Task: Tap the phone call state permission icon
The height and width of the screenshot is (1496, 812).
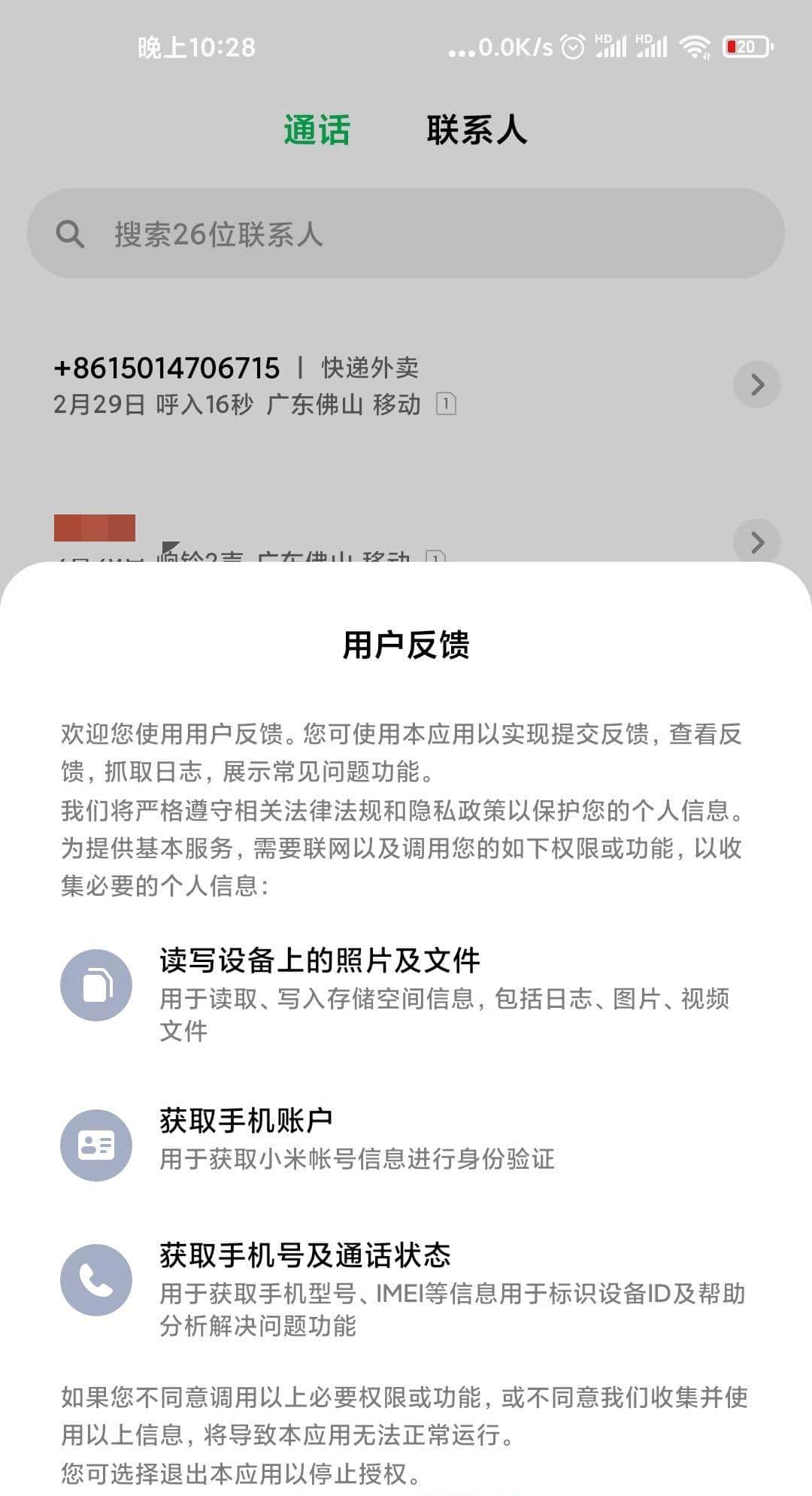Action: (95, 1279)
